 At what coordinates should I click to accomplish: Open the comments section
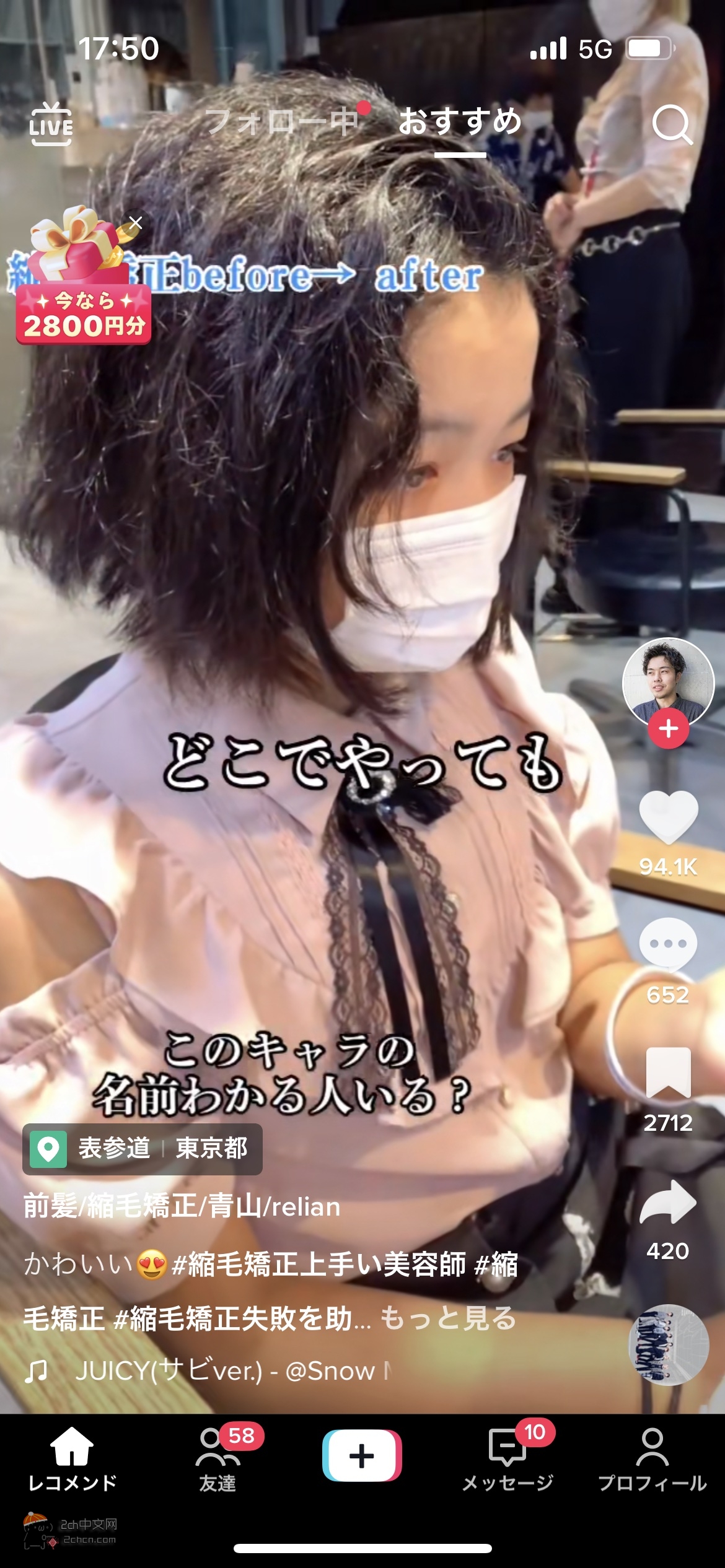(668, 945)
